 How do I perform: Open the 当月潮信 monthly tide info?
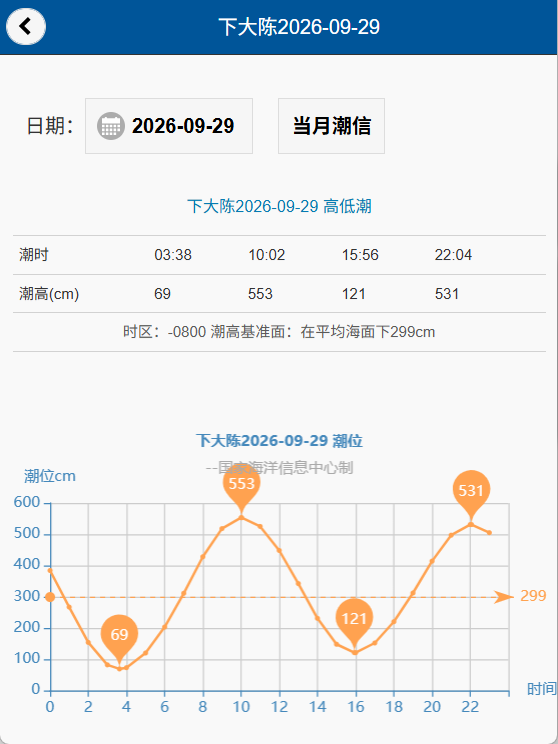point(331,126)
